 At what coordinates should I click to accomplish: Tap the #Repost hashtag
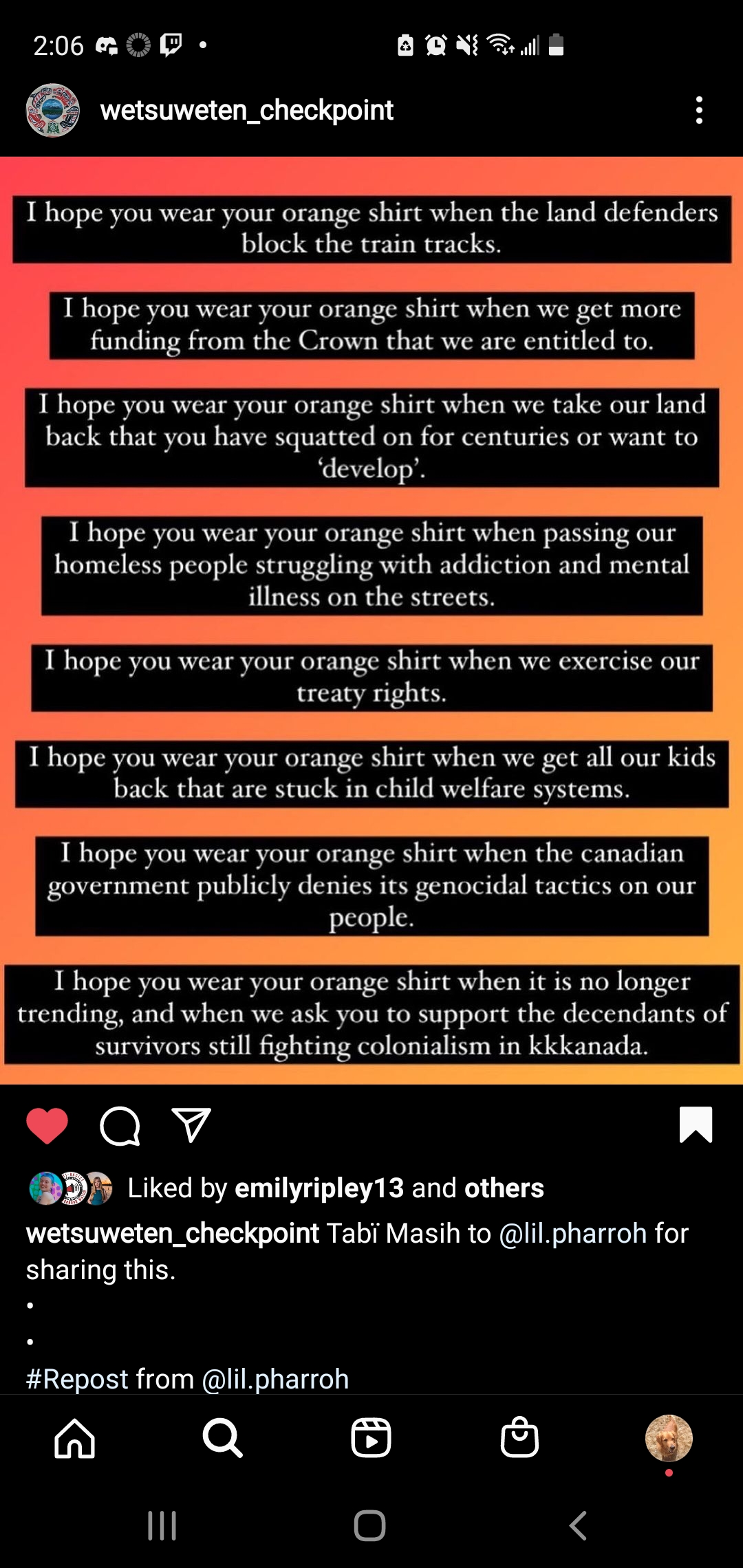click(77, 1379)
